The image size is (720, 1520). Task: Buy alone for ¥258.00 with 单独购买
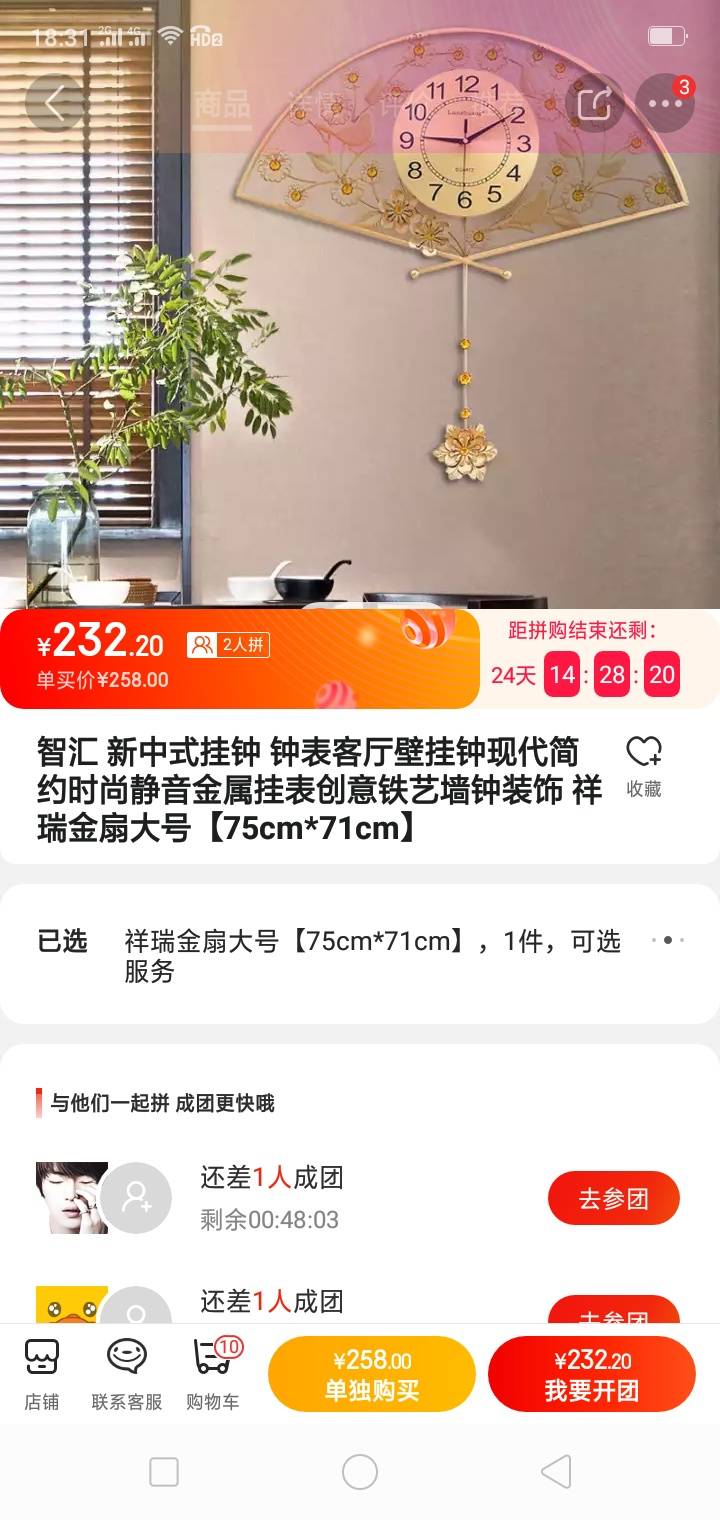pyautogui.click(x=371, y=1374)
